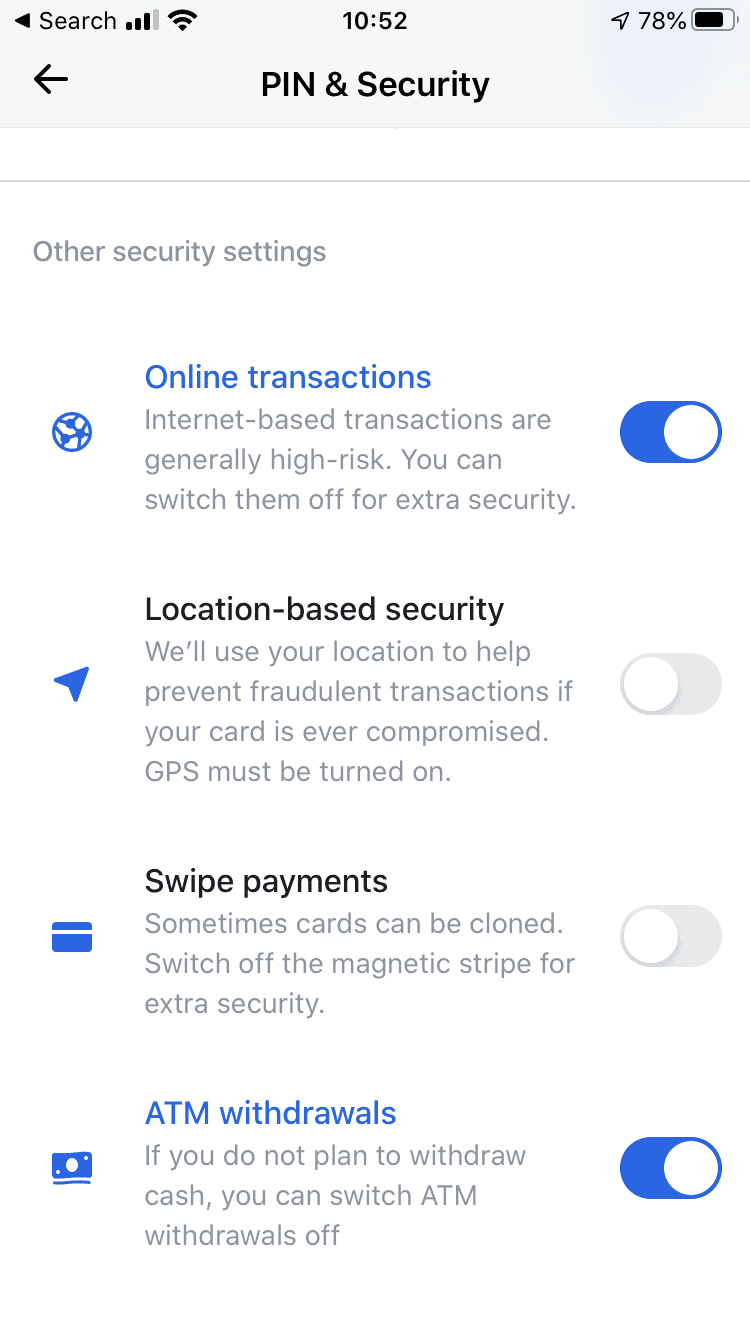Click the globe icon beside Online transactions
750x1334 pixels.
(x=71, y=431)
